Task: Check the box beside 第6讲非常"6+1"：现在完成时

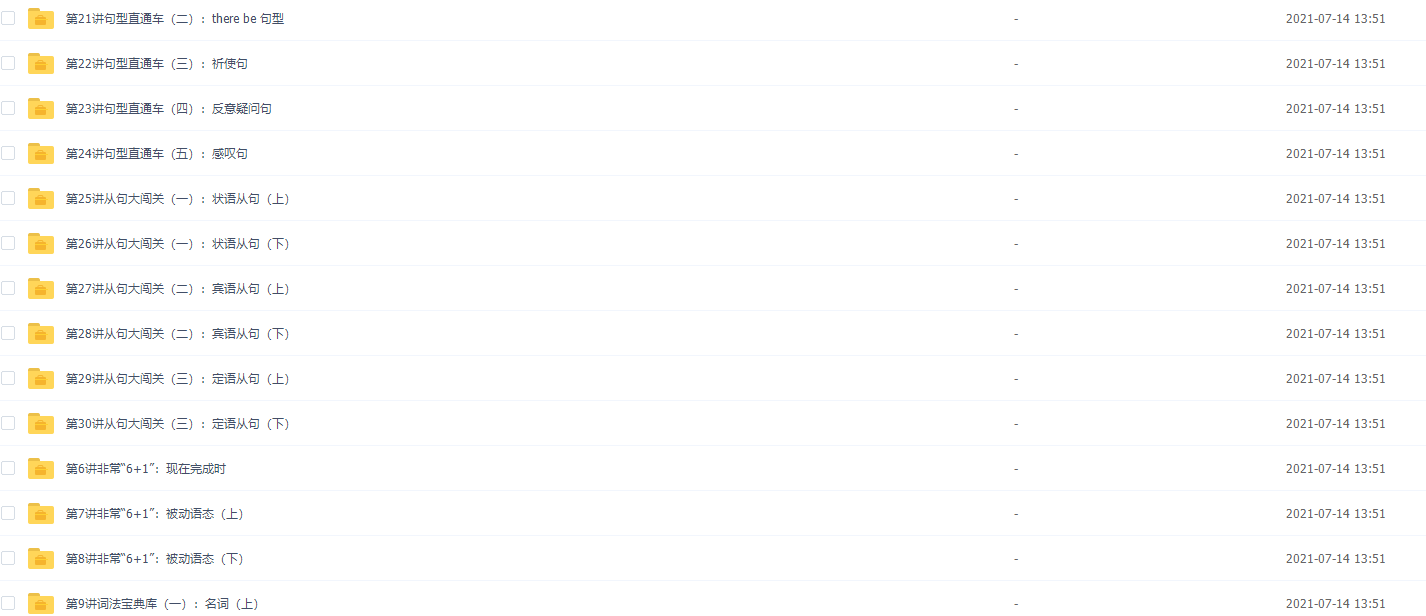Action: tap(8, 468)
